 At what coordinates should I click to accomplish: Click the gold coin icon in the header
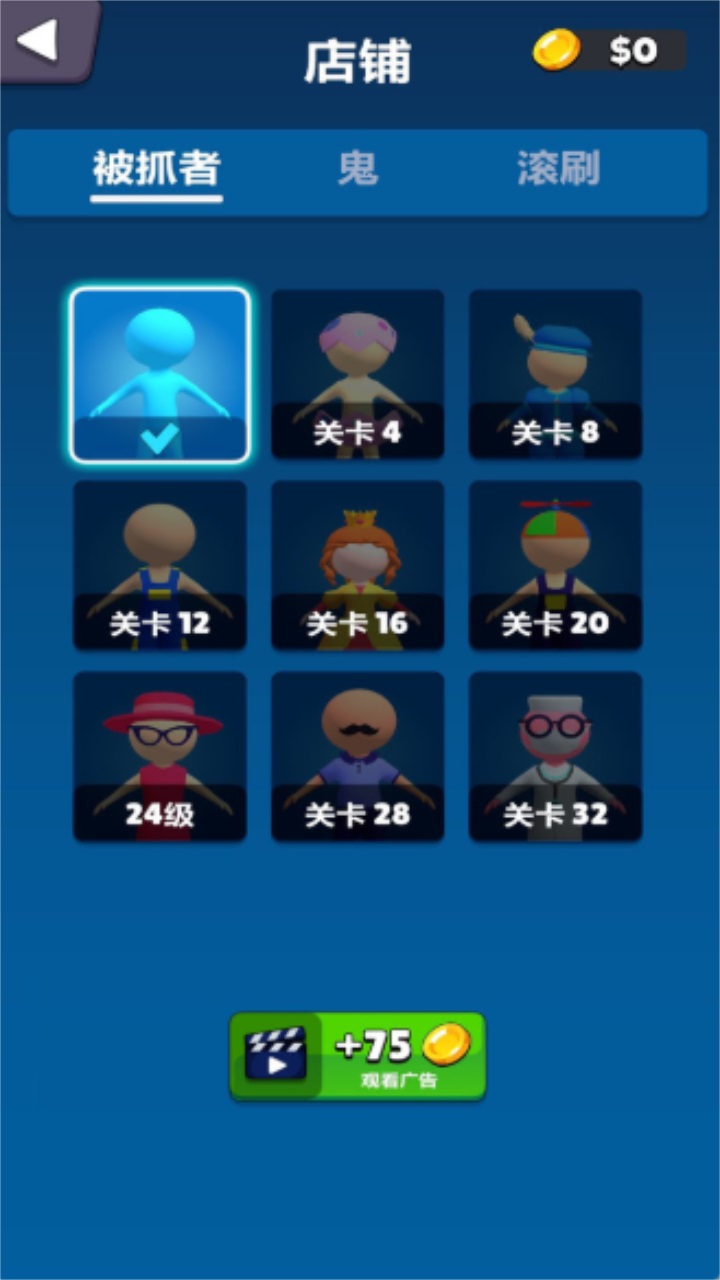point(558,48)
